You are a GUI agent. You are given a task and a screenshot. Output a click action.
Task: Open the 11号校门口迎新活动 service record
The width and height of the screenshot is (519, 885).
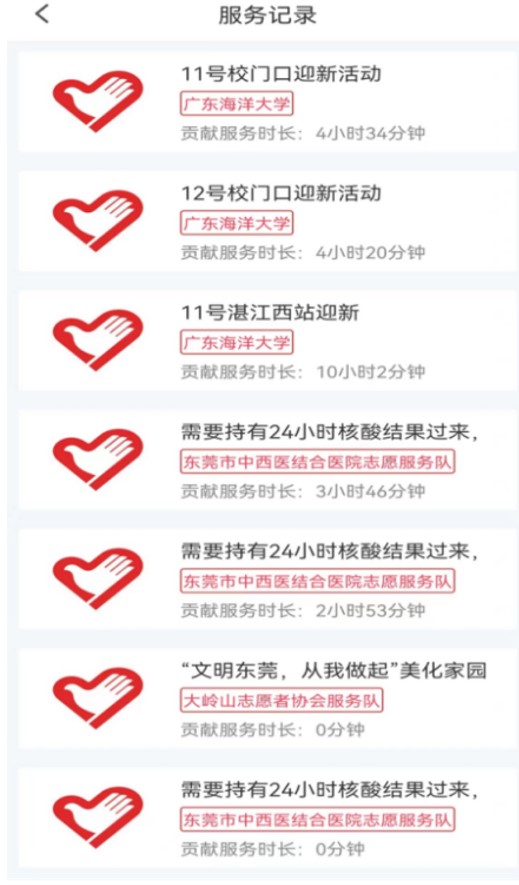tap(267, 102)
